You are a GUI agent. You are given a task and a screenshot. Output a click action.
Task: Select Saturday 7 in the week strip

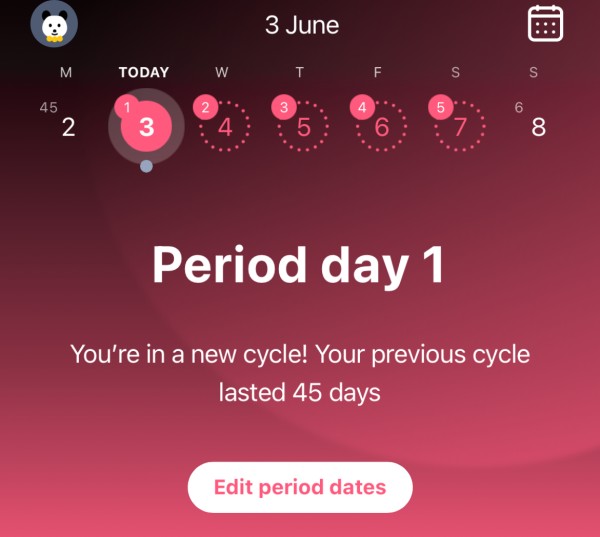click(x=460, y=127)
